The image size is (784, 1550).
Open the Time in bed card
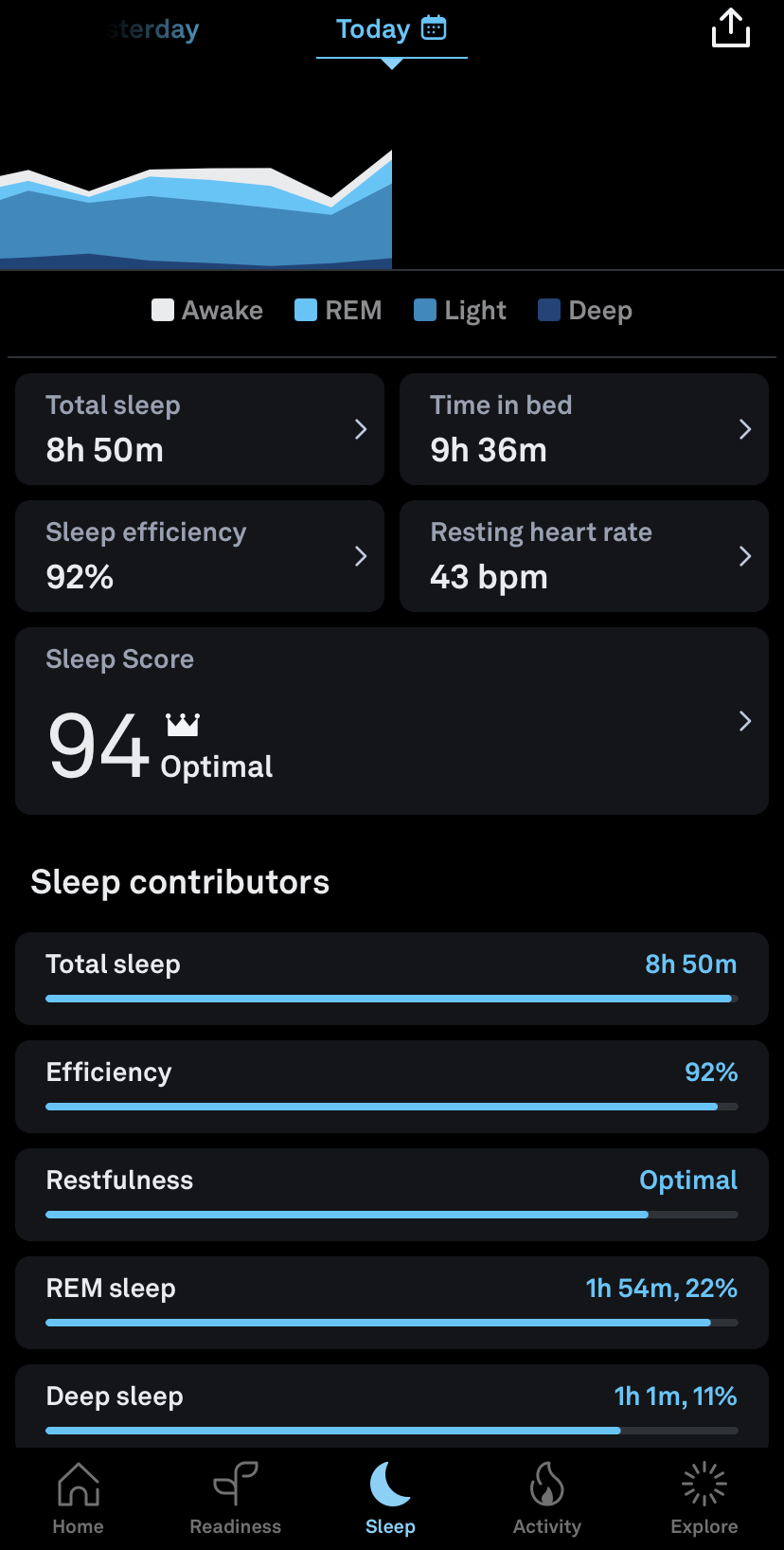click(x=583, y=429)
